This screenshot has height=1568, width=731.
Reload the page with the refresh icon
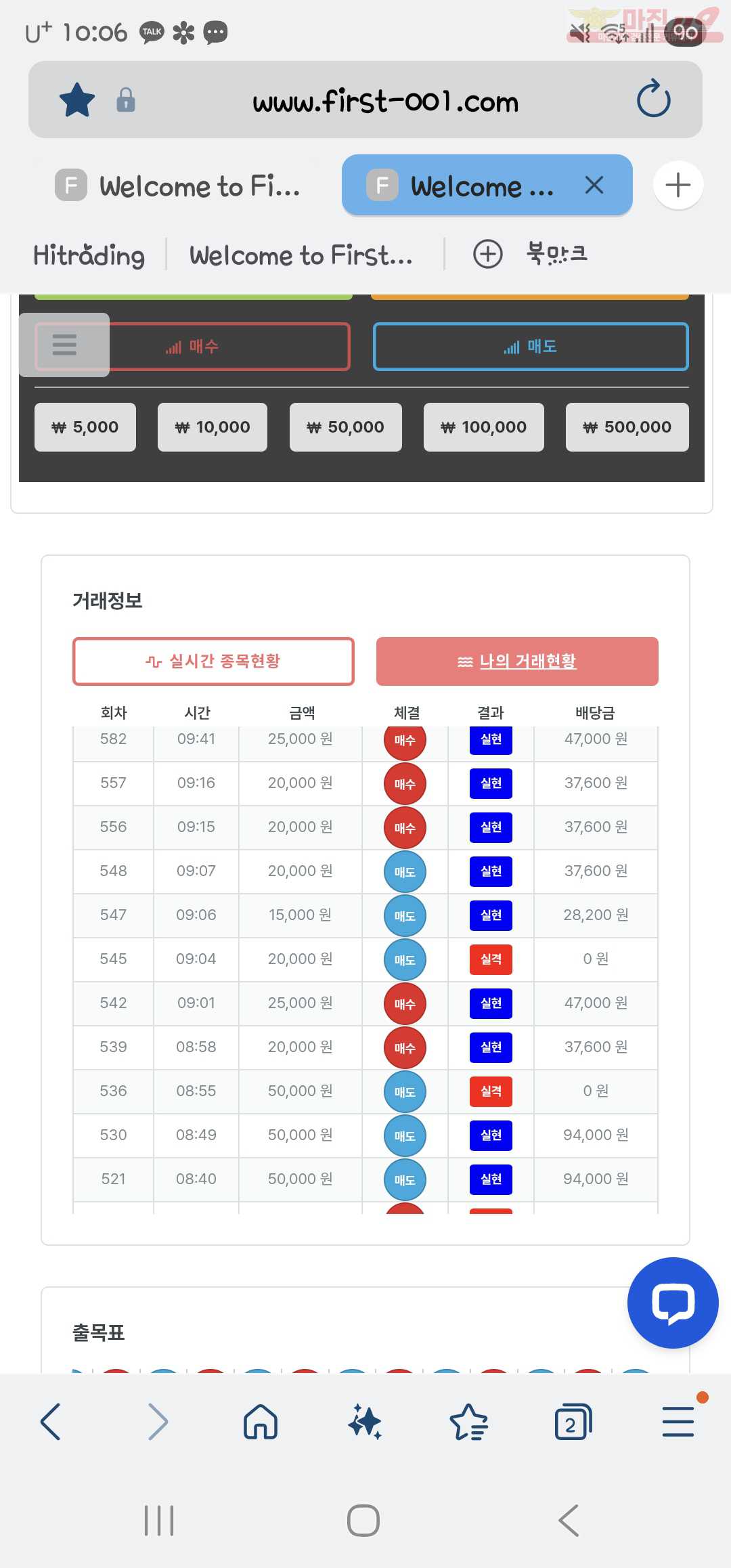[653, 100]
